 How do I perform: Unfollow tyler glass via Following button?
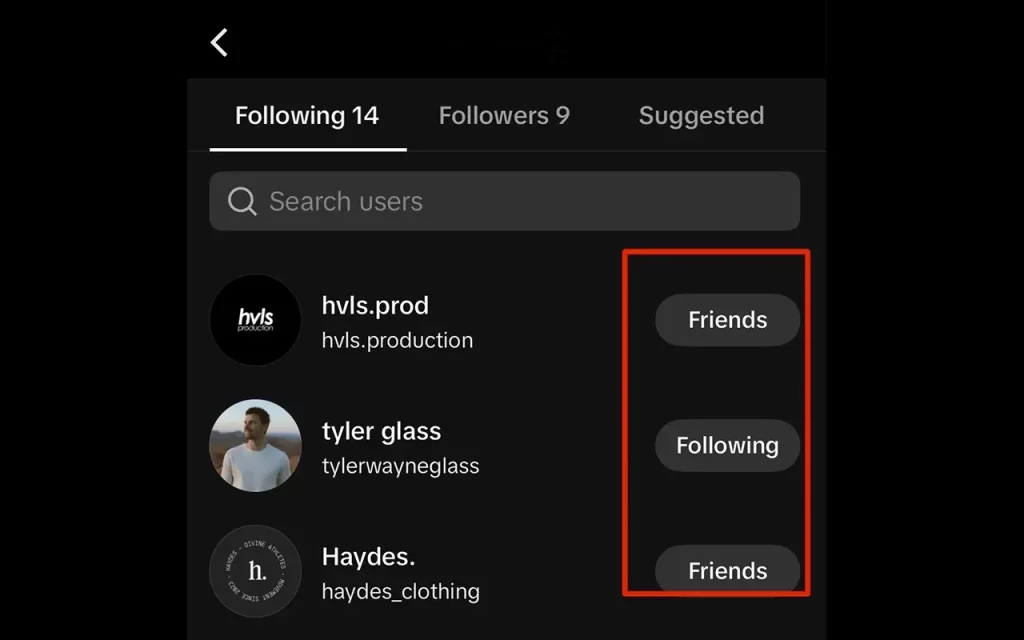[727, 446]
